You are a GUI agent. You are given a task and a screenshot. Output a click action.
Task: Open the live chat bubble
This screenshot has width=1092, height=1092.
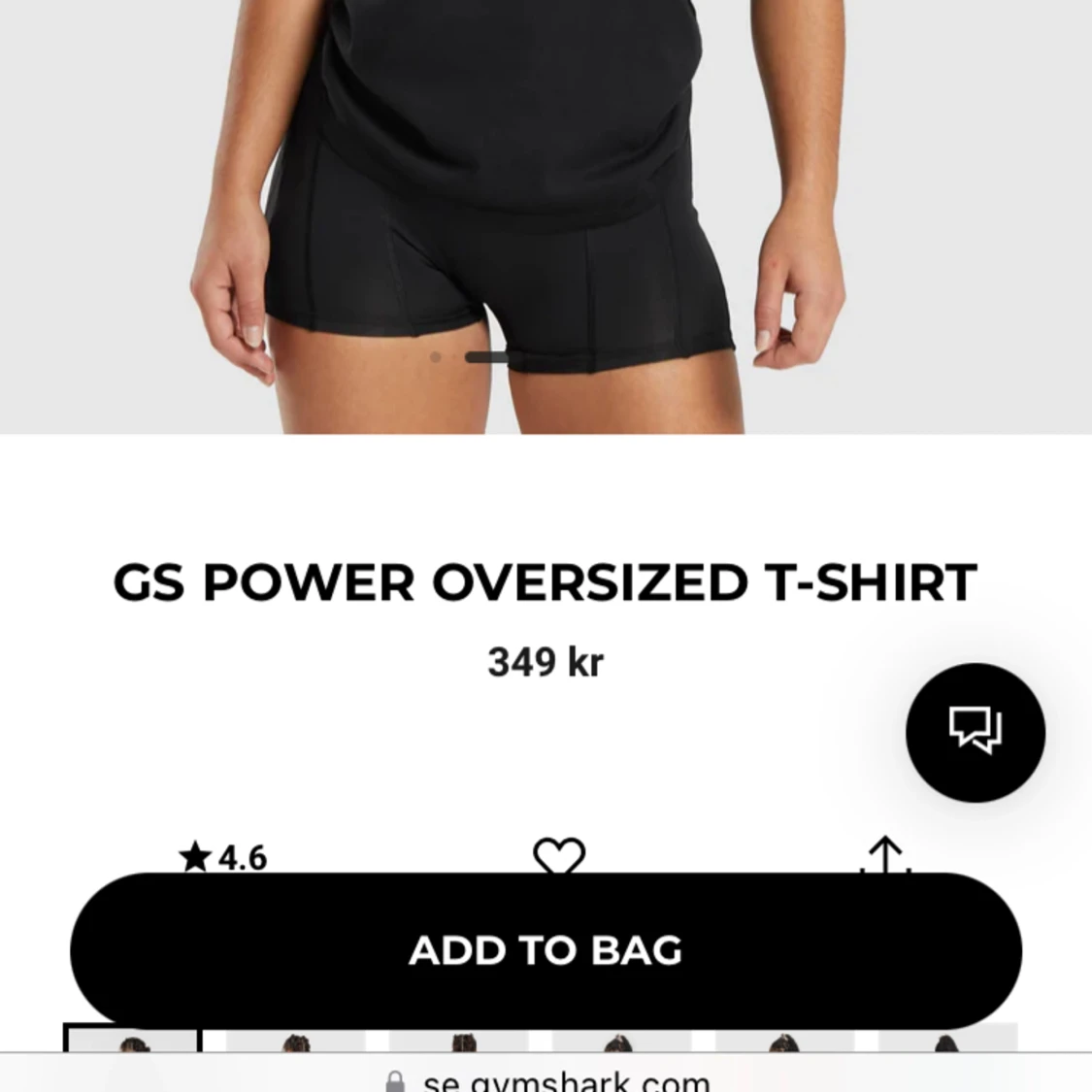tap(975, 732)
